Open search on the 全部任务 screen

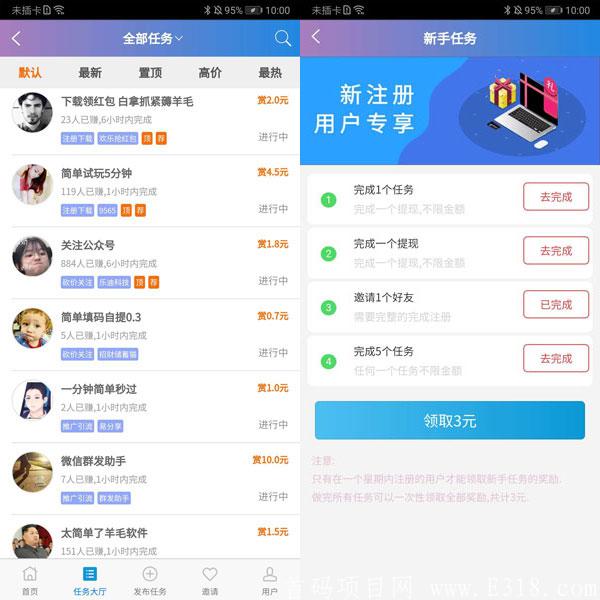pyautogui.click(x=283, y=39)
